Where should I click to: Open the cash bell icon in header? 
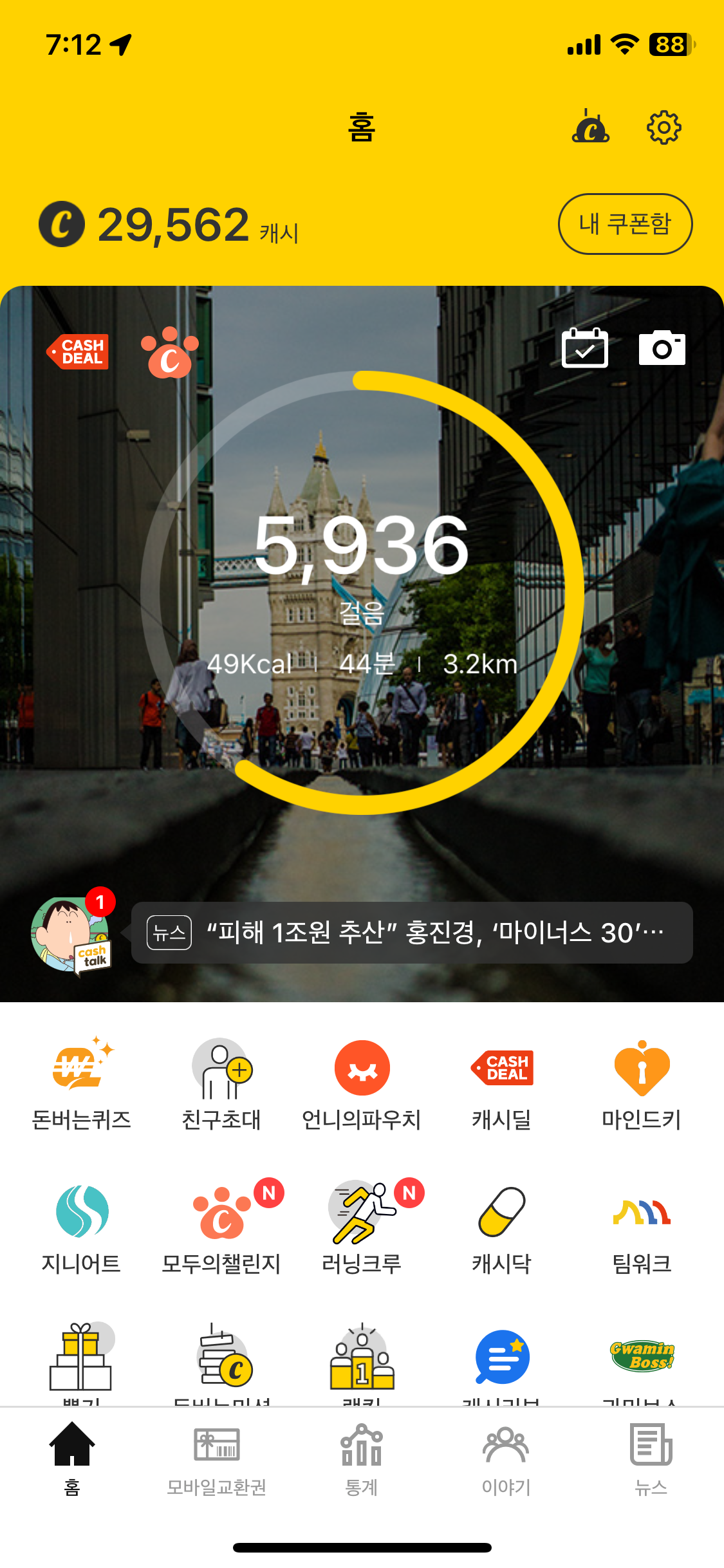tap(590, 127)
